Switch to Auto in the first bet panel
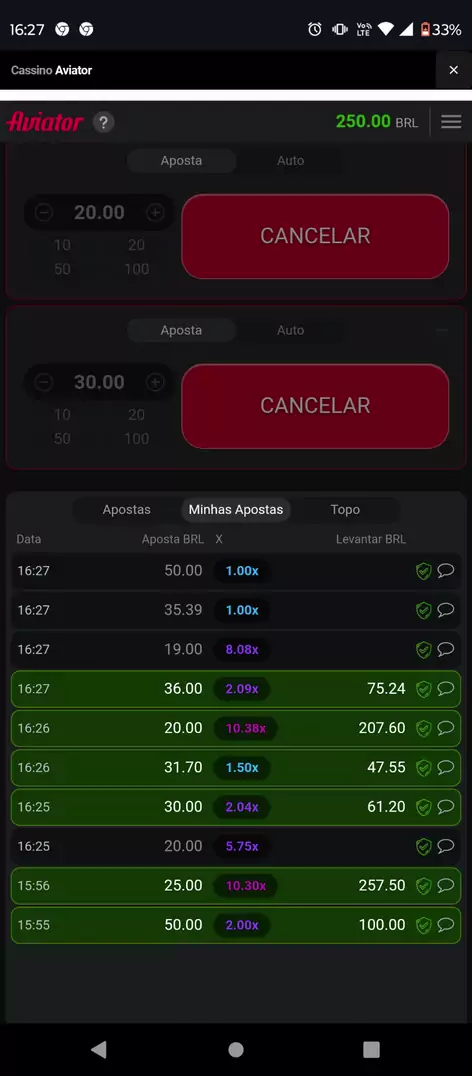Image resolution: width=472 pixels, height=1076 pixels. [x=290, y=161]
